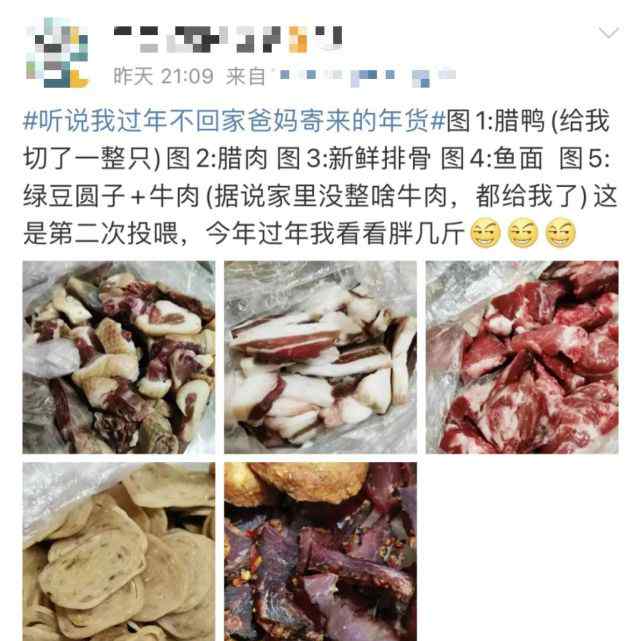This screenshot has height=641, width=641.
Task: View the second photo of 腊肉
Action: [x=320, y=357]
